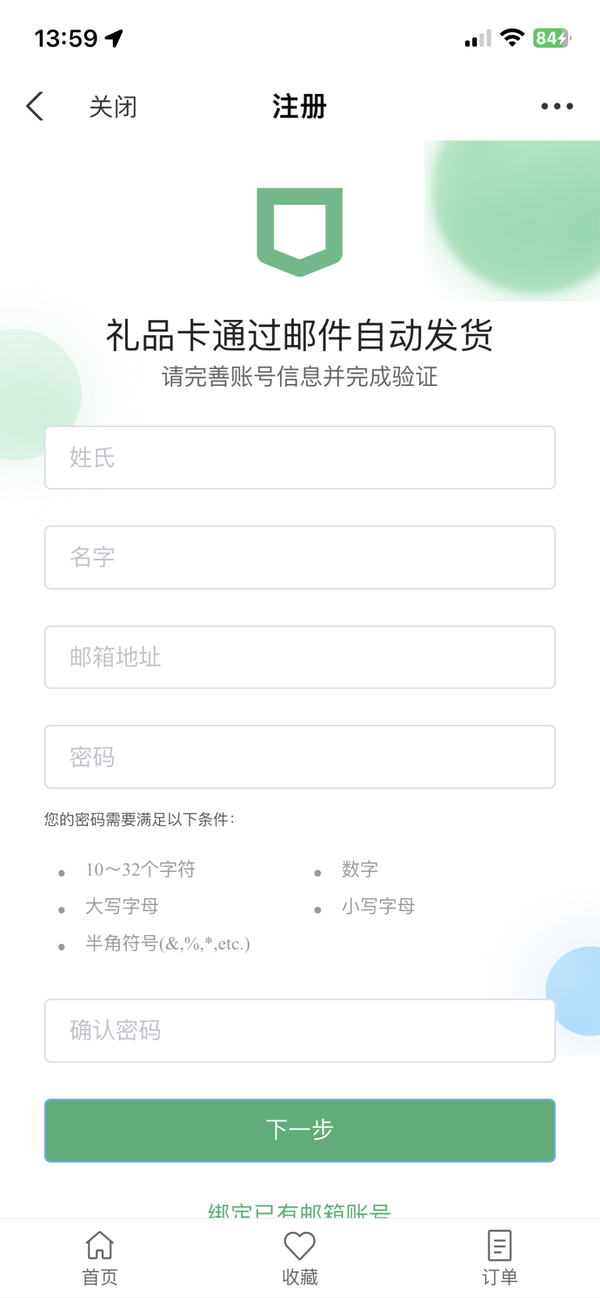
Task: Open the three-dot overflow menu
Action: [x=557, y=107]
